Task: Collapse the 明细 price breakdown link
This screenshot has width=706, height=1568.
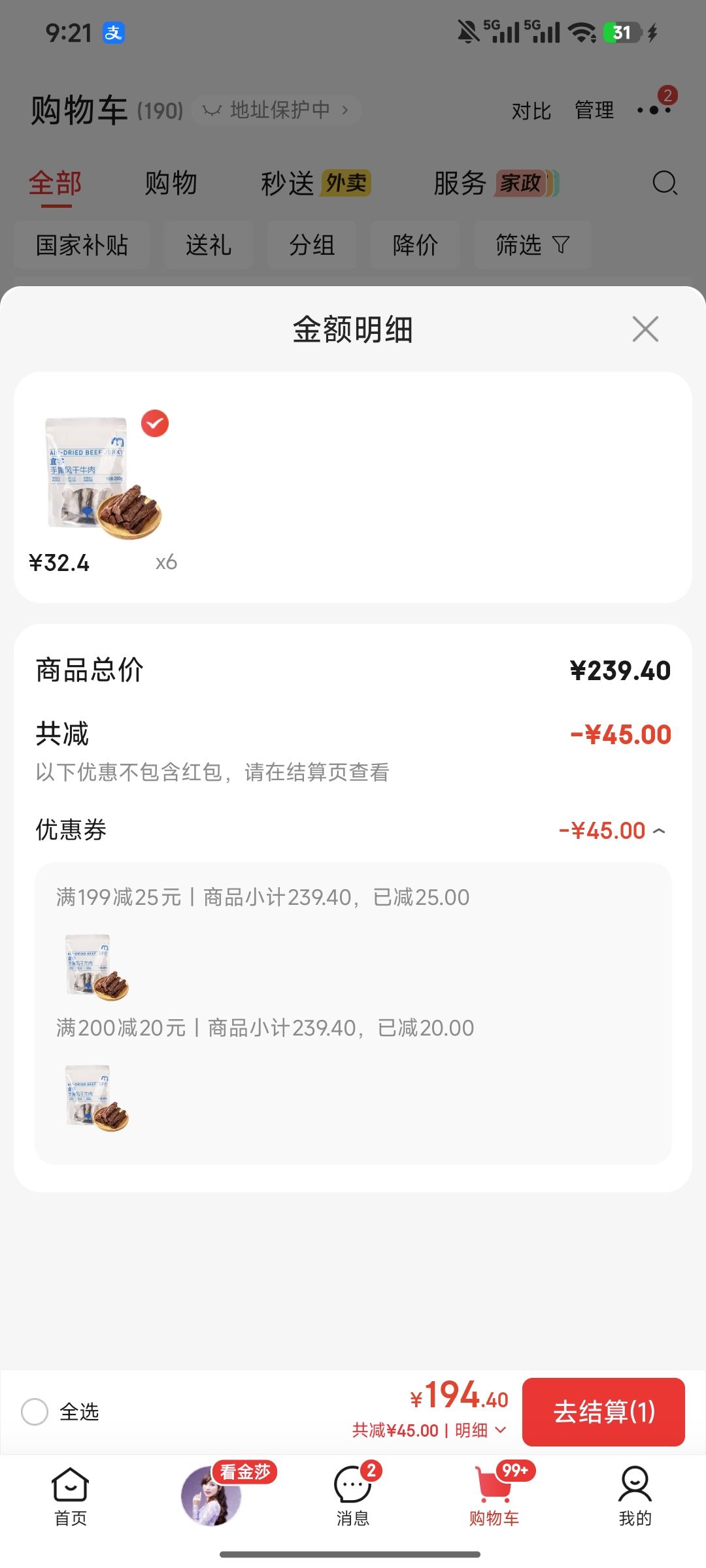Action: point(480,1430)
